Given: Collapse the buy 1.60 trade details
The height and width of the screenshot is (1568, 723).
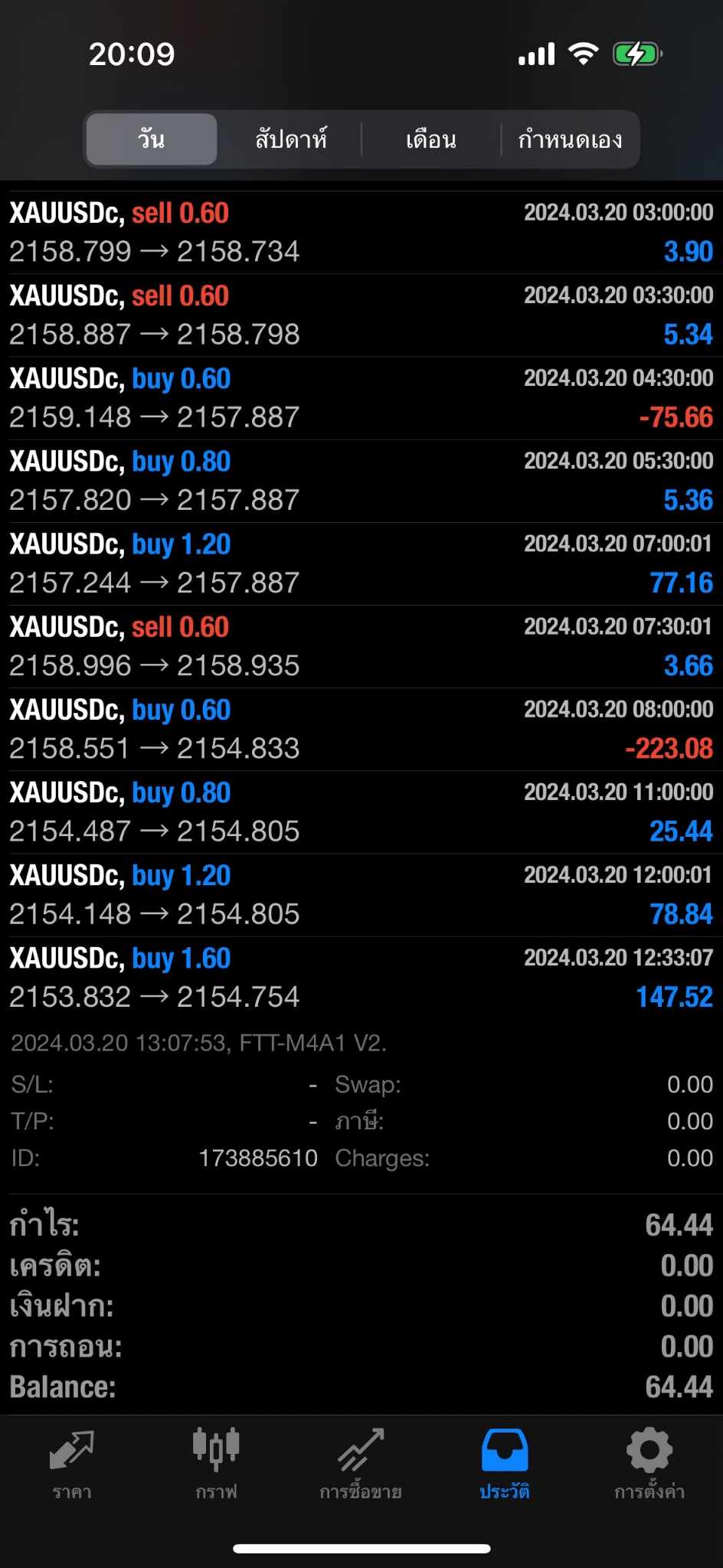Looking at the screenshot, I should [361, 978].
